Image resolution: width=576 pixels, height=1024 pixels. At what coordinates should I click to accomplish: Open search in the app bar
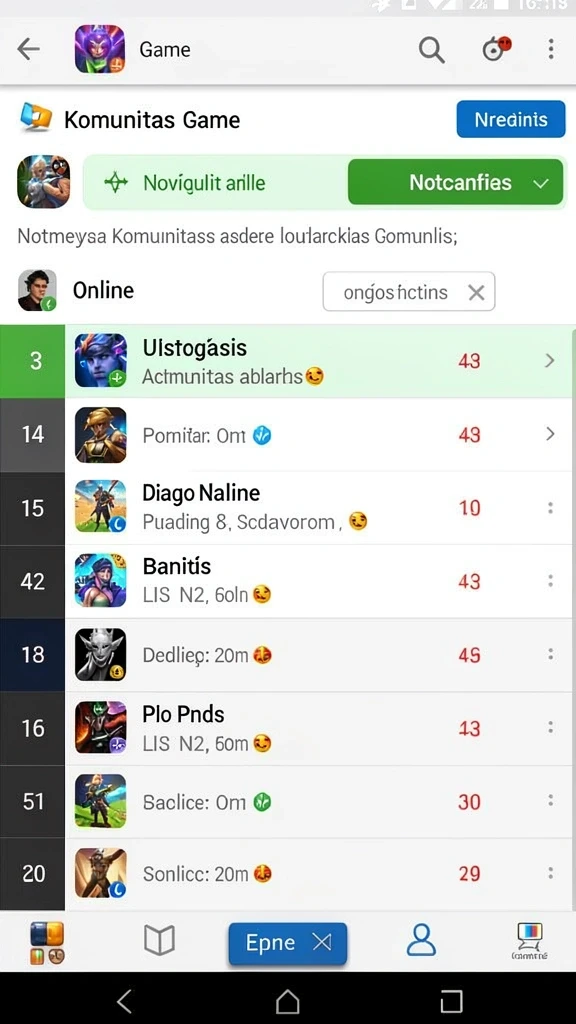432,49
